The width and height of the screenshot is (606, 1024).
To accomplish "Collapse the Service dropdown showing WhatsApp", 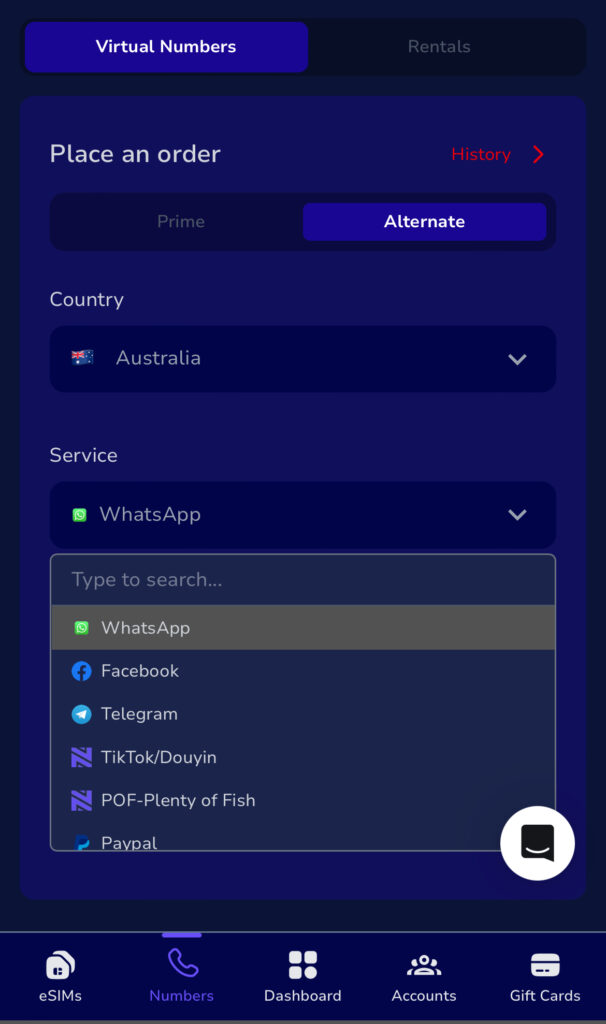I will point(303,514).
